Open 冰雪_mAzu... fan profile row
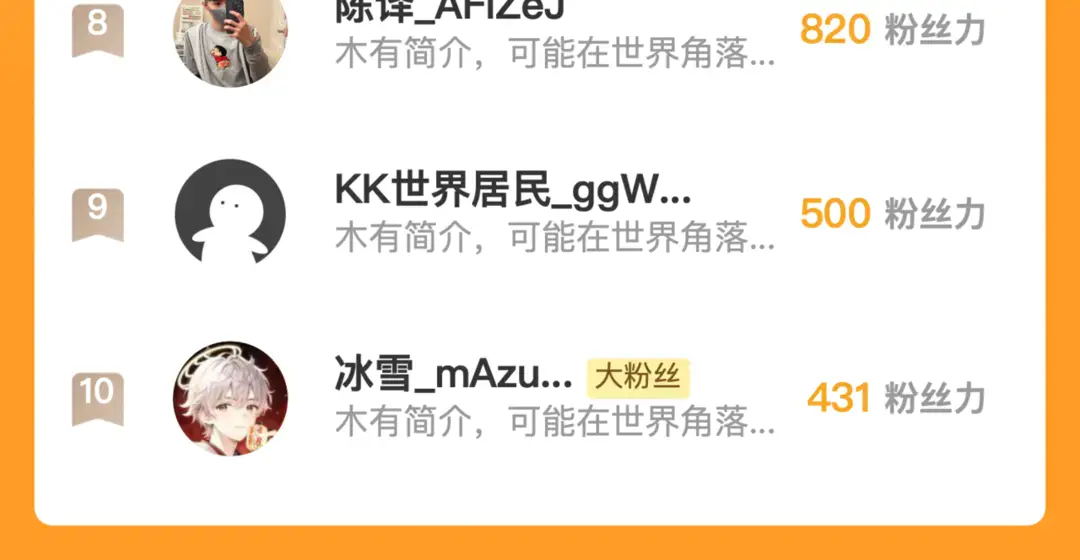The image size is (1080, 560). tap(540, 397)
